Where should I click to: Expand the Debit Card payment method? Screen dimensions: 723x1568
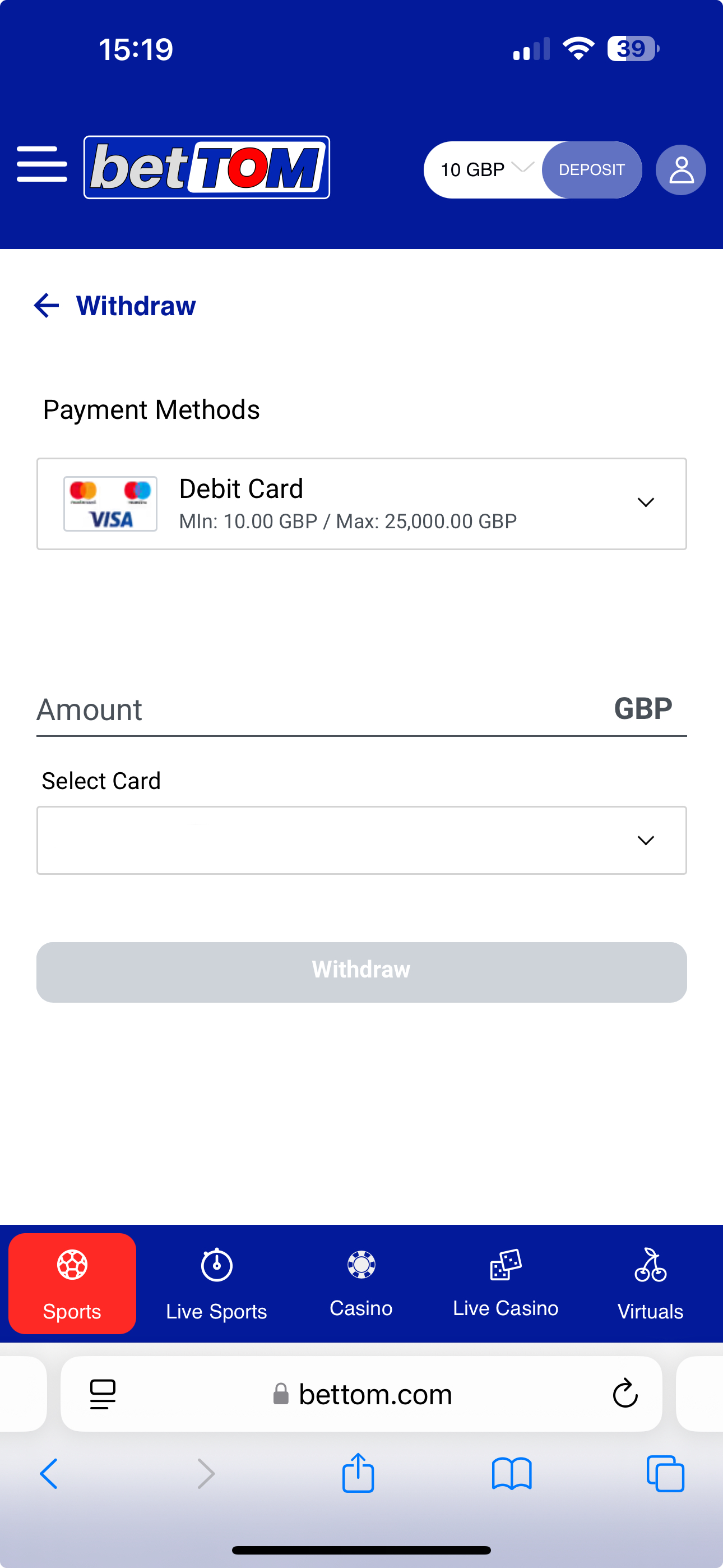pyautogui.click(x=646, y=502)
